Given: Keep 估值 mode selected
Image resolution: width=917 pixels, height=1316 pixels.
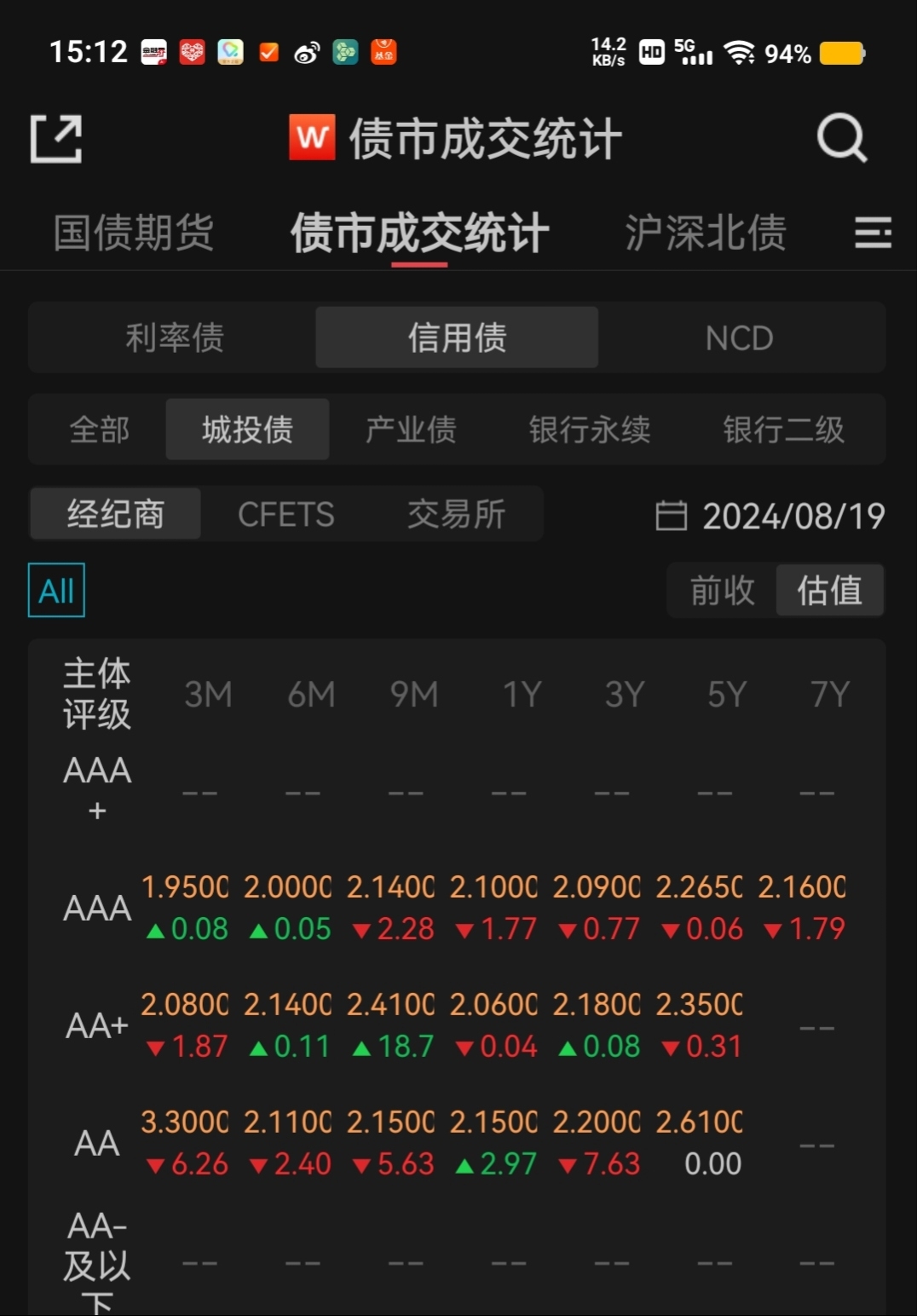Looking at the screenshot, I should click(x=829, y=589).
